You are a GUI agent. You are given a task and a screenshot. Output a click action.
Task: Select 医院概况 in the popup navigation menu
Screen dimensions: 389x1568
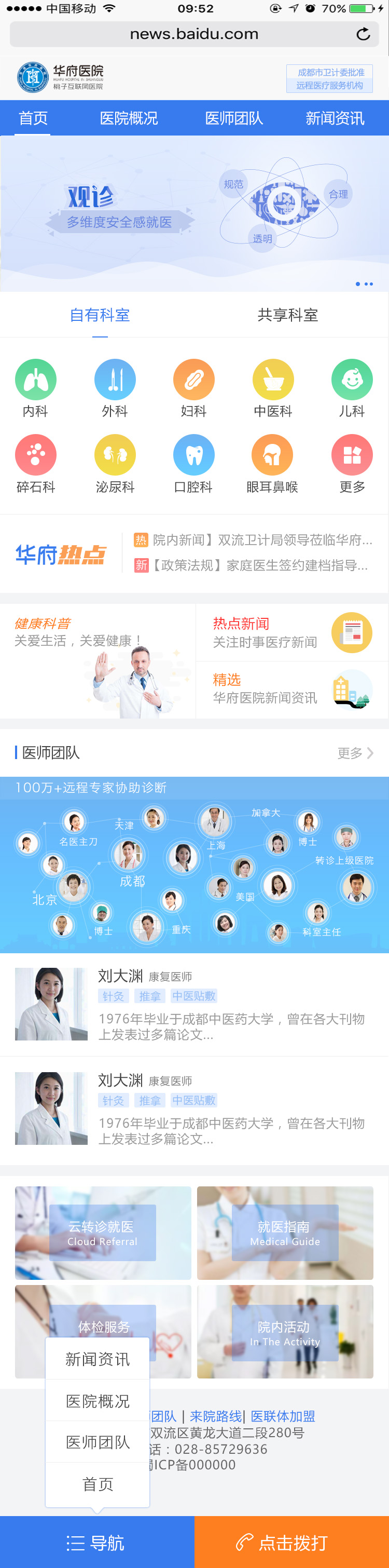coord(98,1401)
